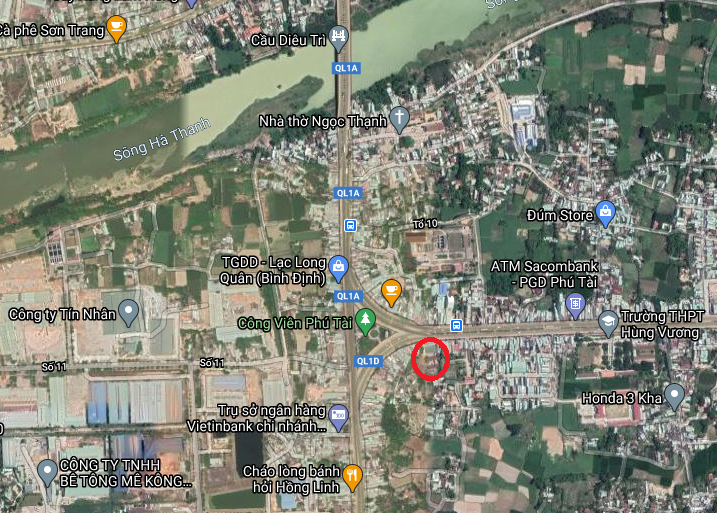Open Trường THPT Hùng Vương school marker
The width and height of the screenshot is (717, 513).
pos(608,321)
